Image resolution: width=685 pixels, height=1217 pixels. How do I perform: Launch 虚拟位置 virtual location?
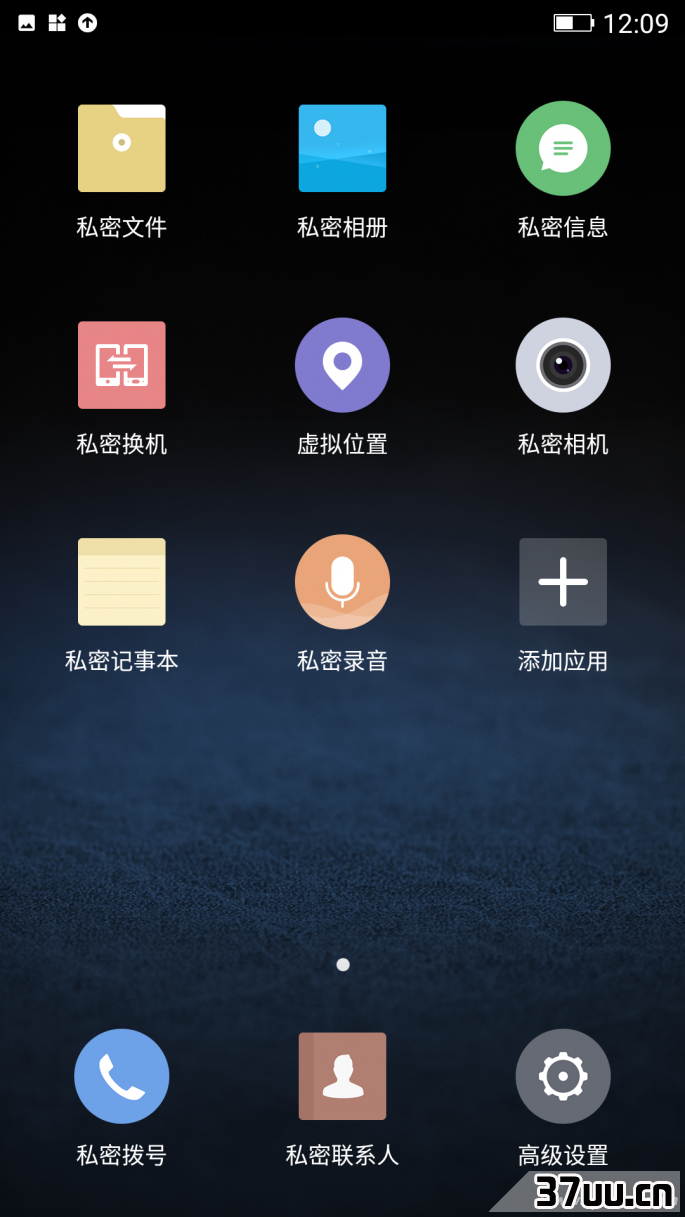[x=342, y=366]
